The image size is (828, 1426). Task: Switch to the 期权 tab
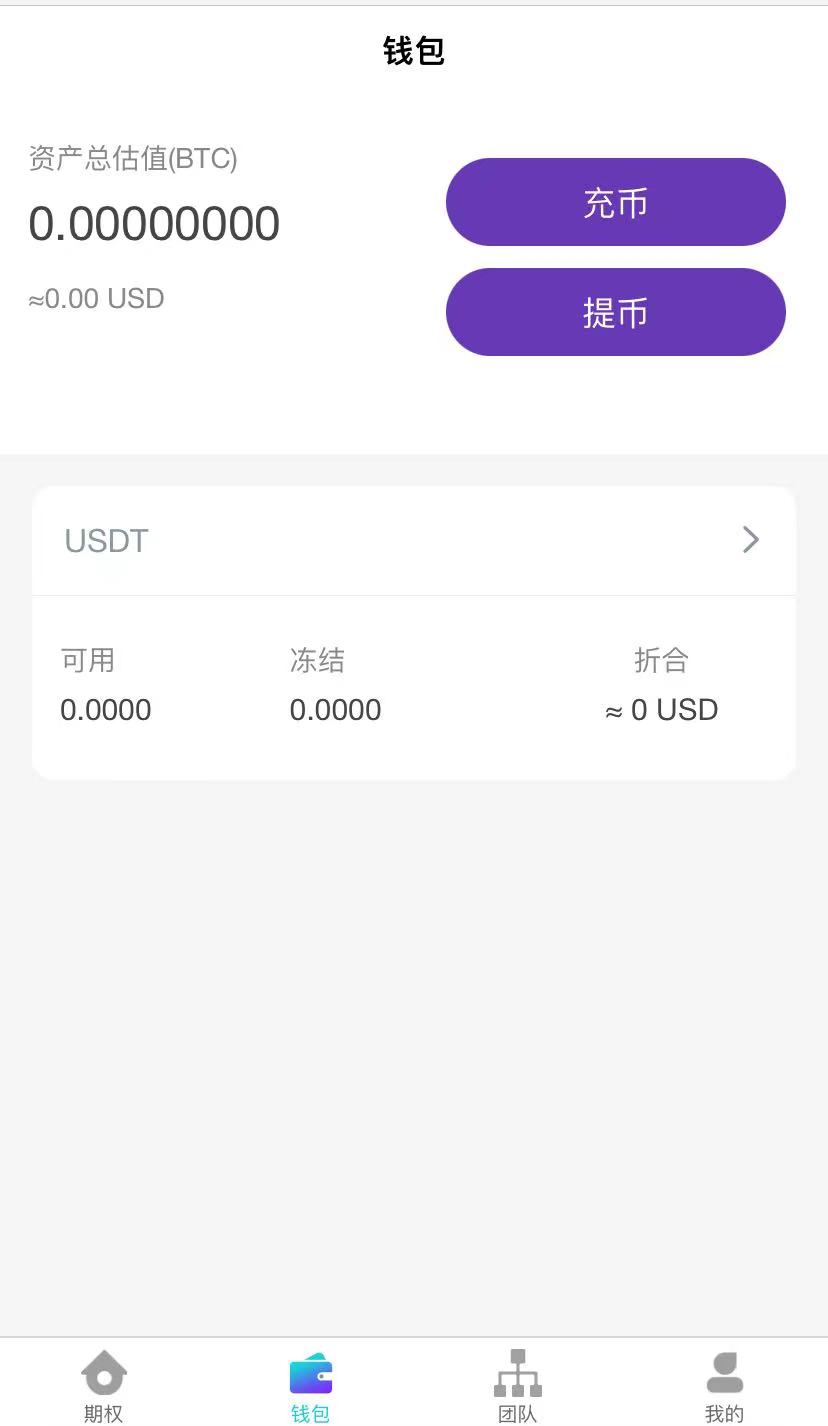point(104,1386)
